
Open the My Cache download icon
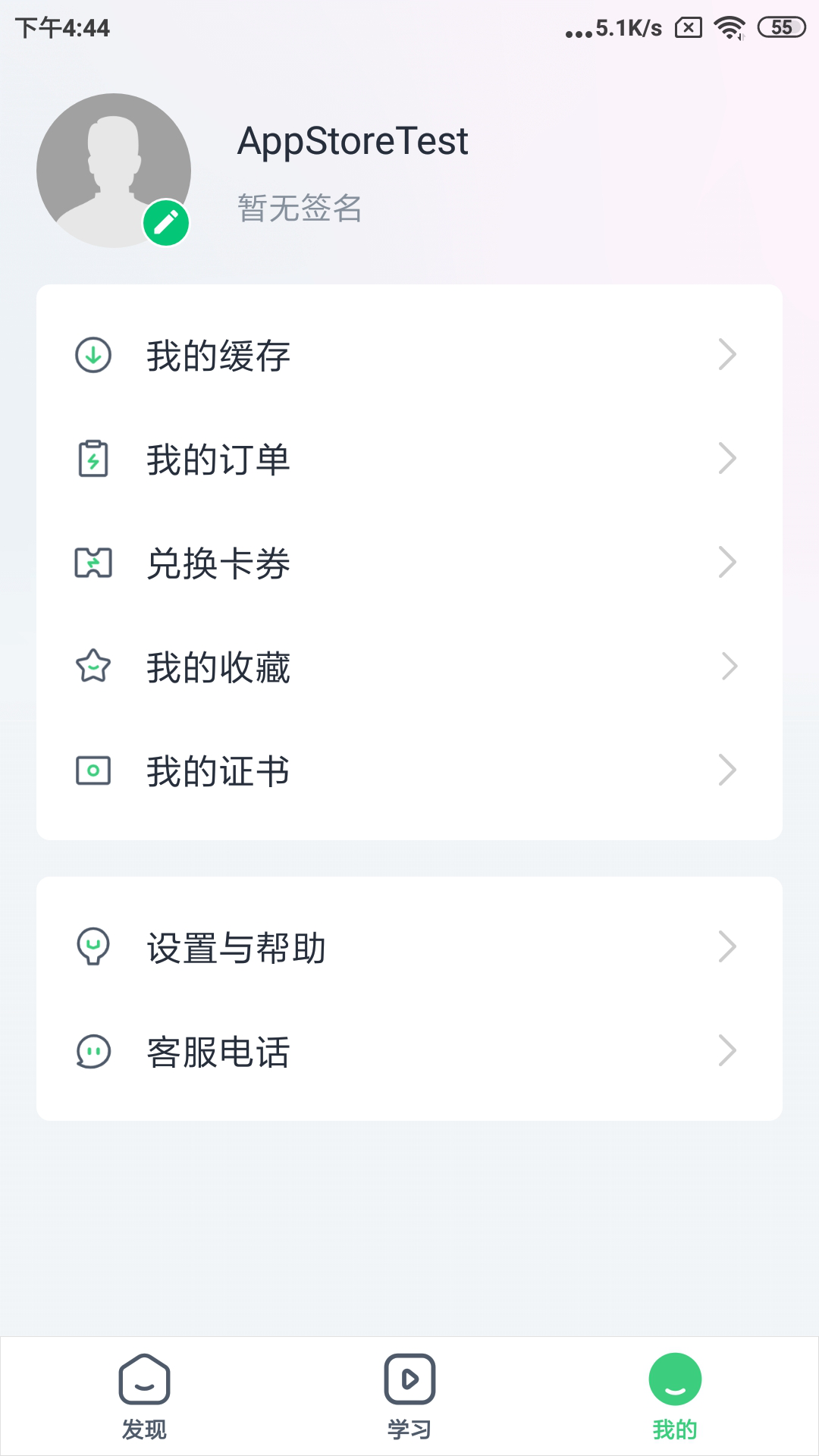[93, 353]
